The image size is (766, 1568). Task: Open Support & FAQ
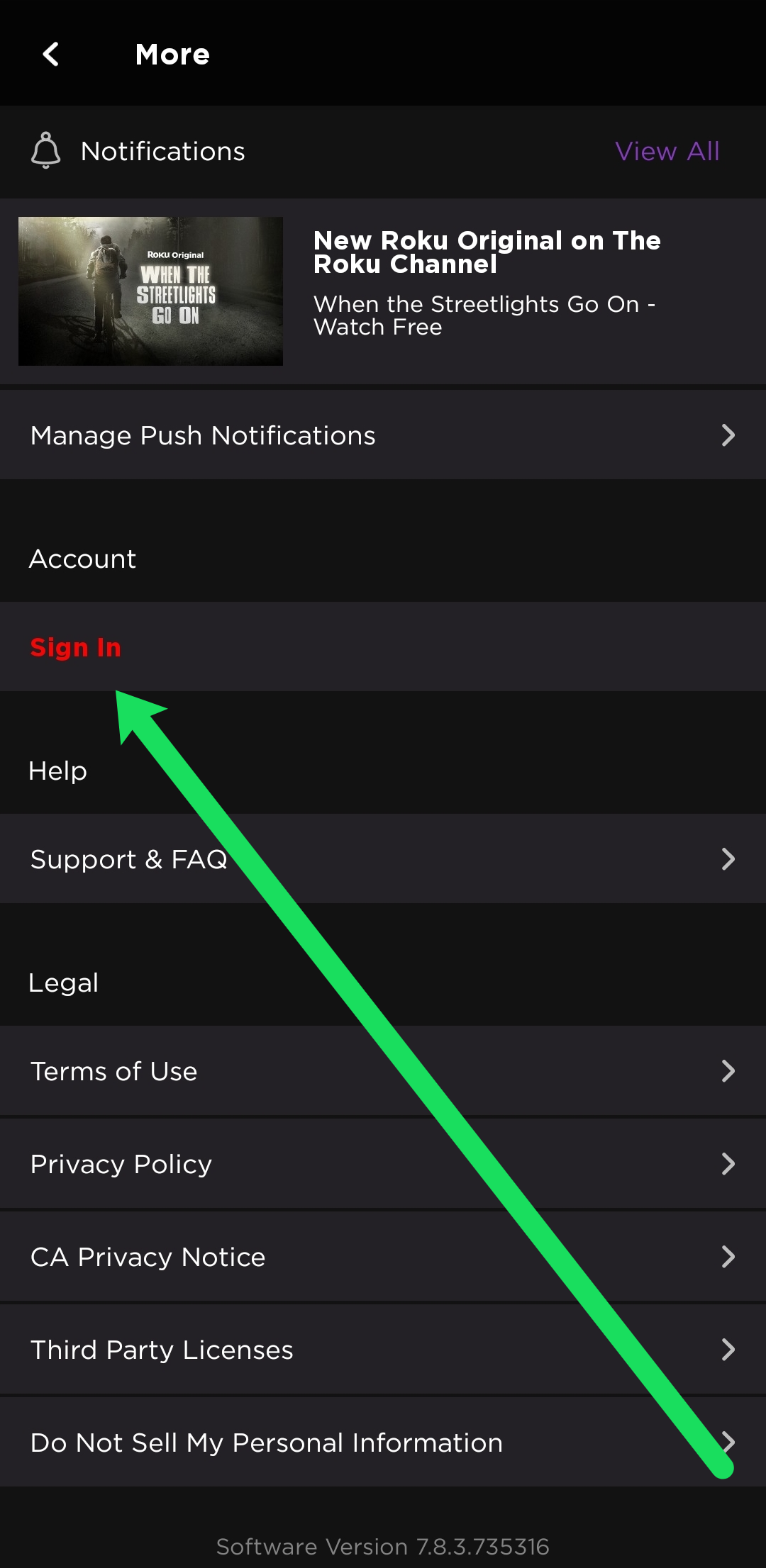383,858
